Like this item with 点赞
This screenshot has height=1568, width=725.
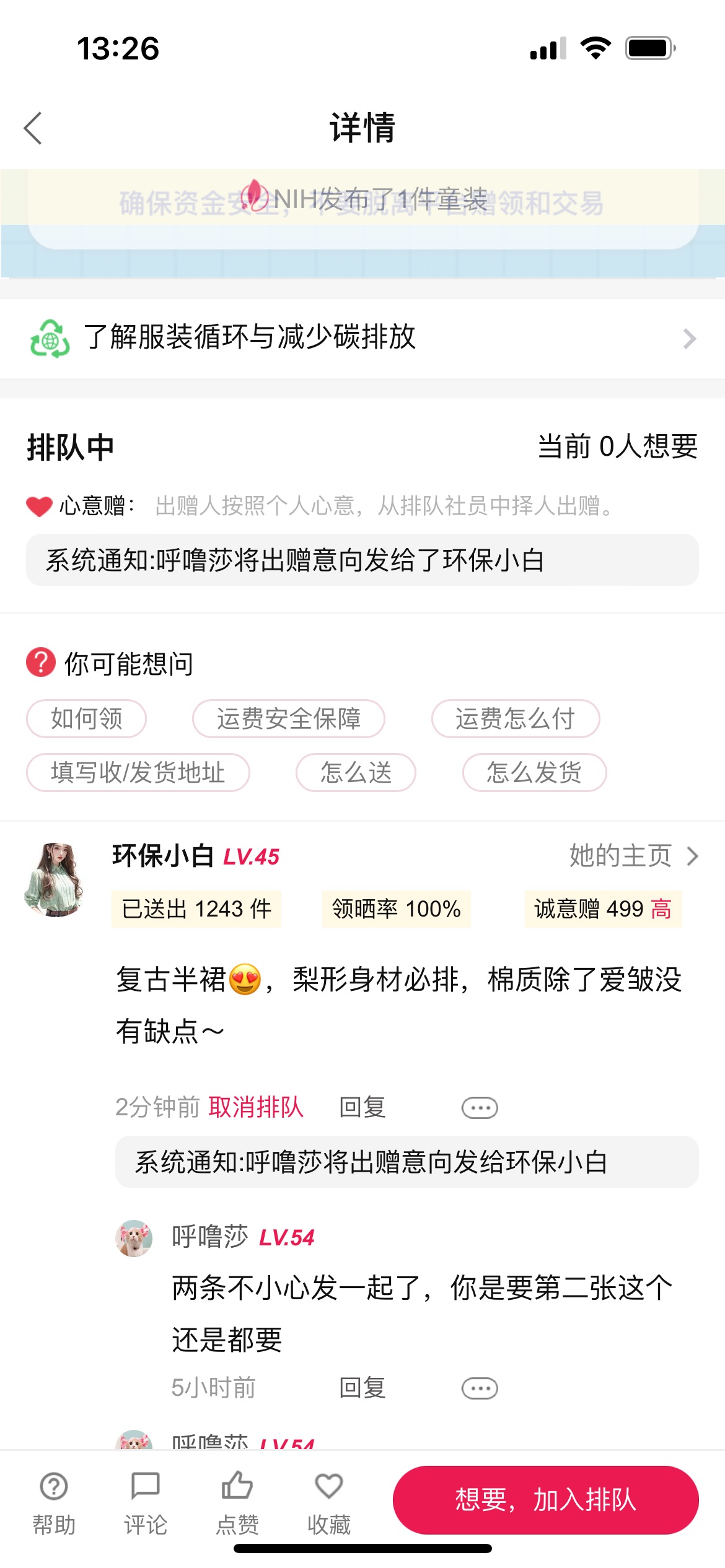click(x=237, y=1503)
